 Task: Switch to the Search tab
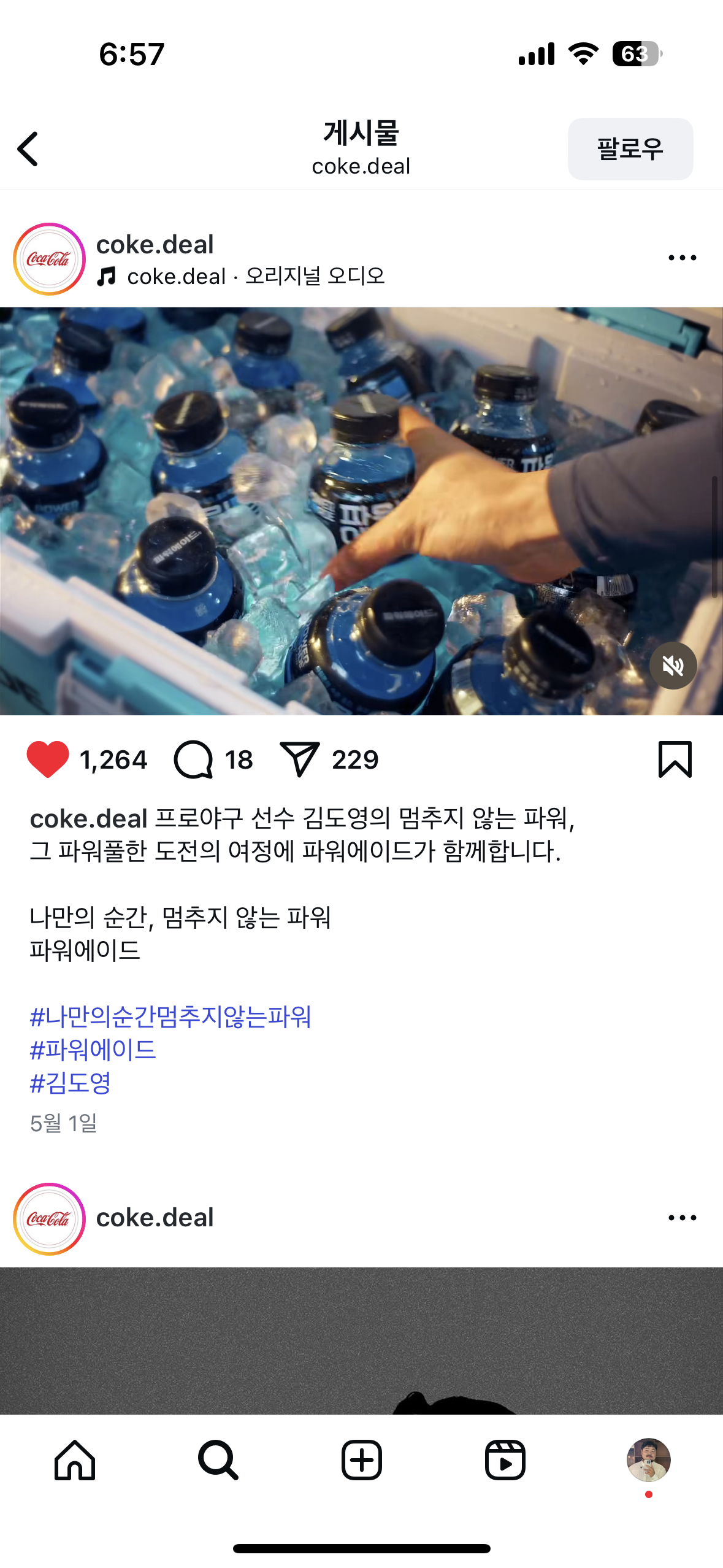pos(218,1461)
